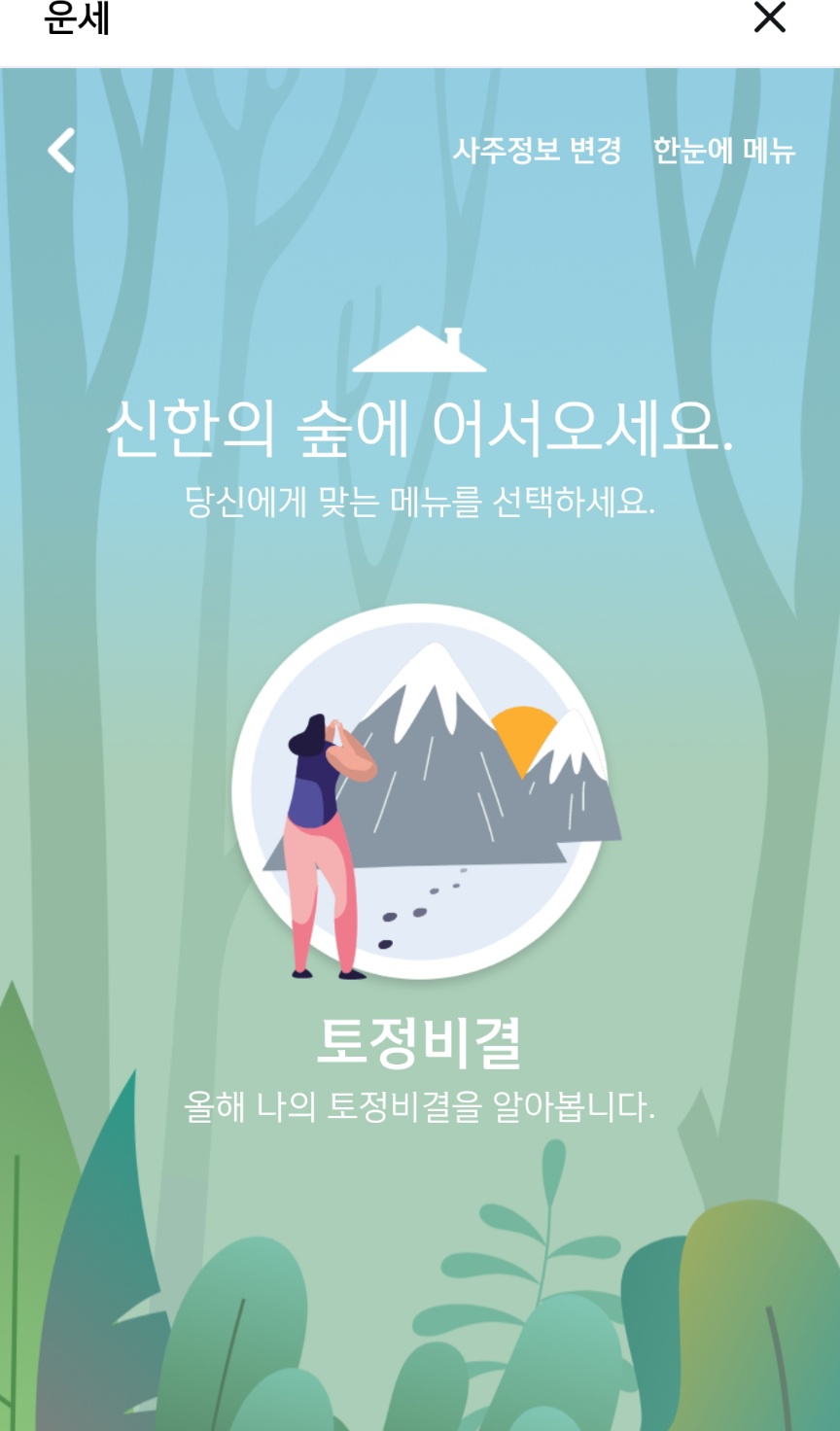Collapse this screen using the back chevron

click(60, 152)
